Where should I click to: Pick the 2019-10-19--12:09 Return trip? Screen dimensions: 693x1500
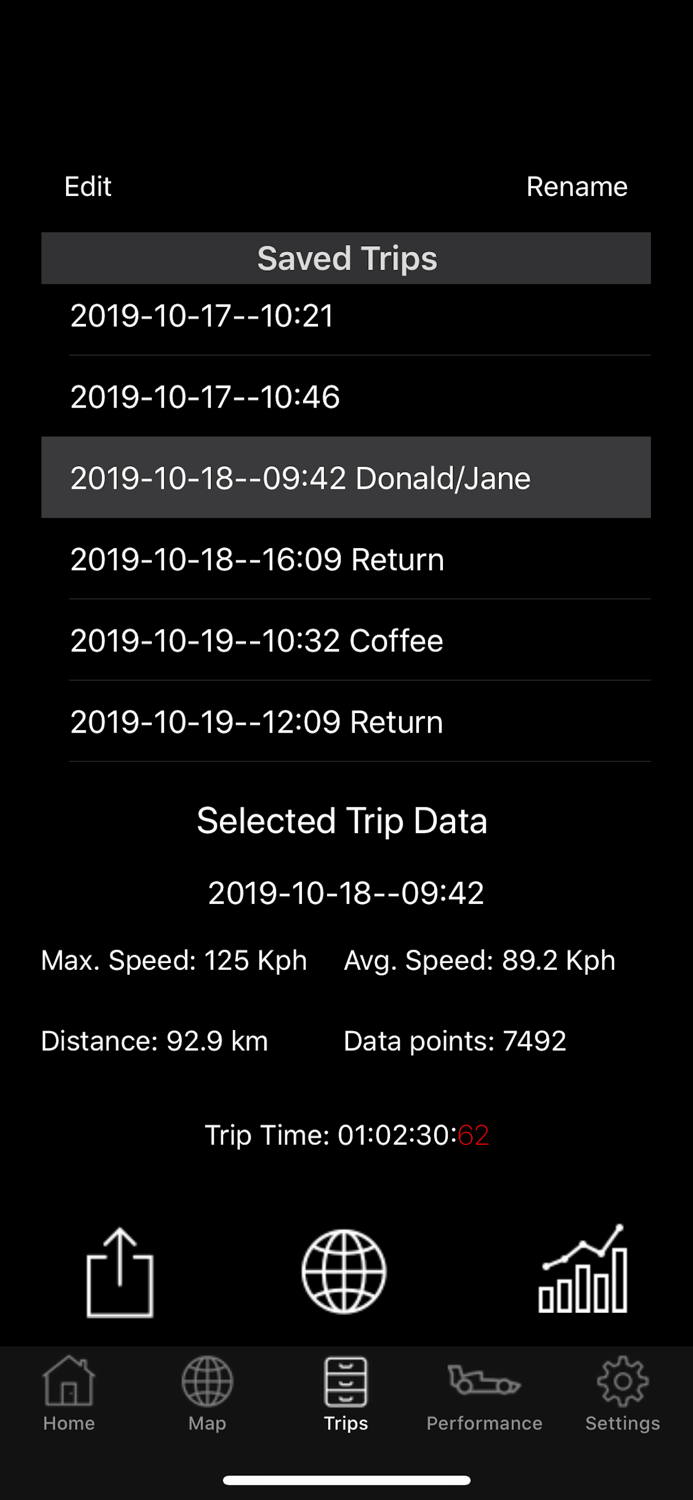345,722
